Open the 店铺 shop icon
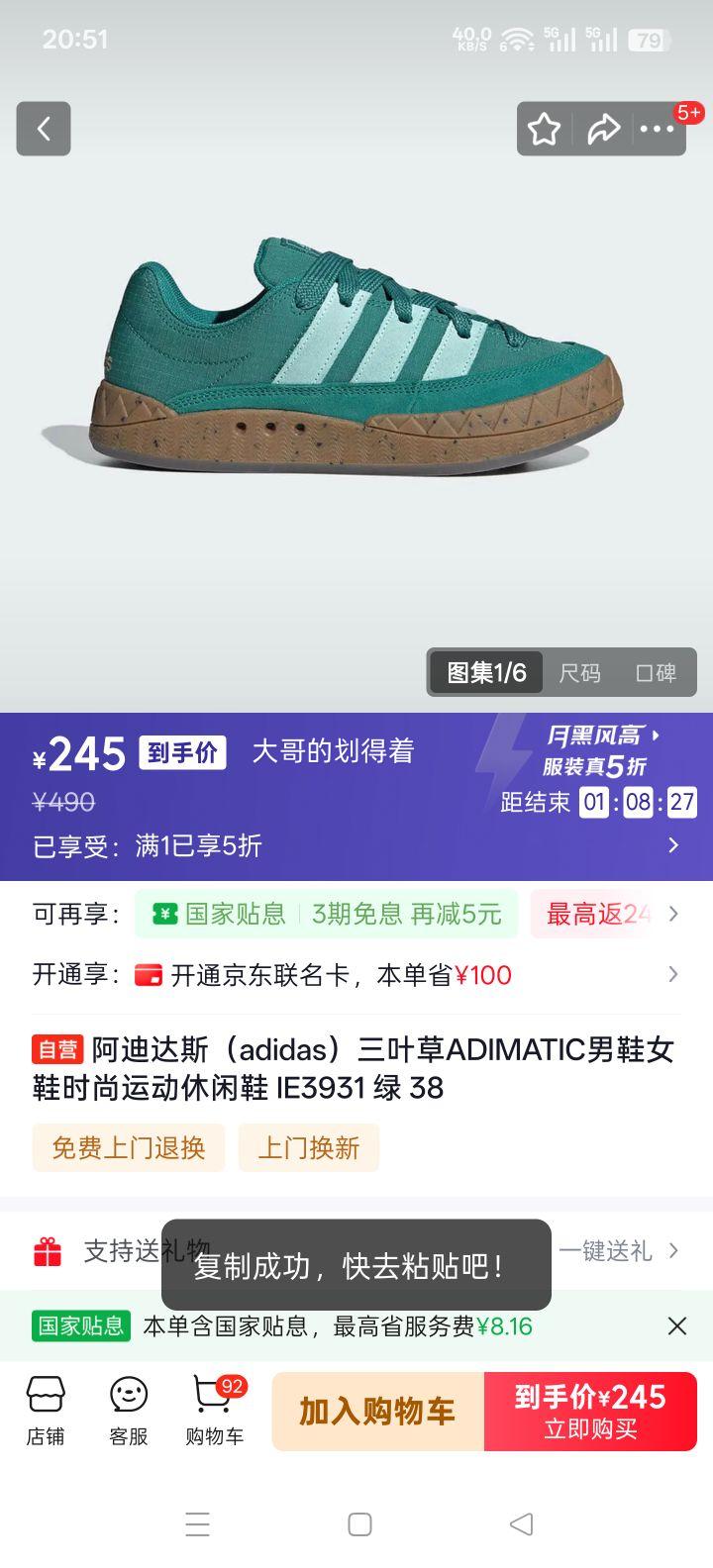Viewport: 713px width, 1568px height. (x=44, y=1410)
